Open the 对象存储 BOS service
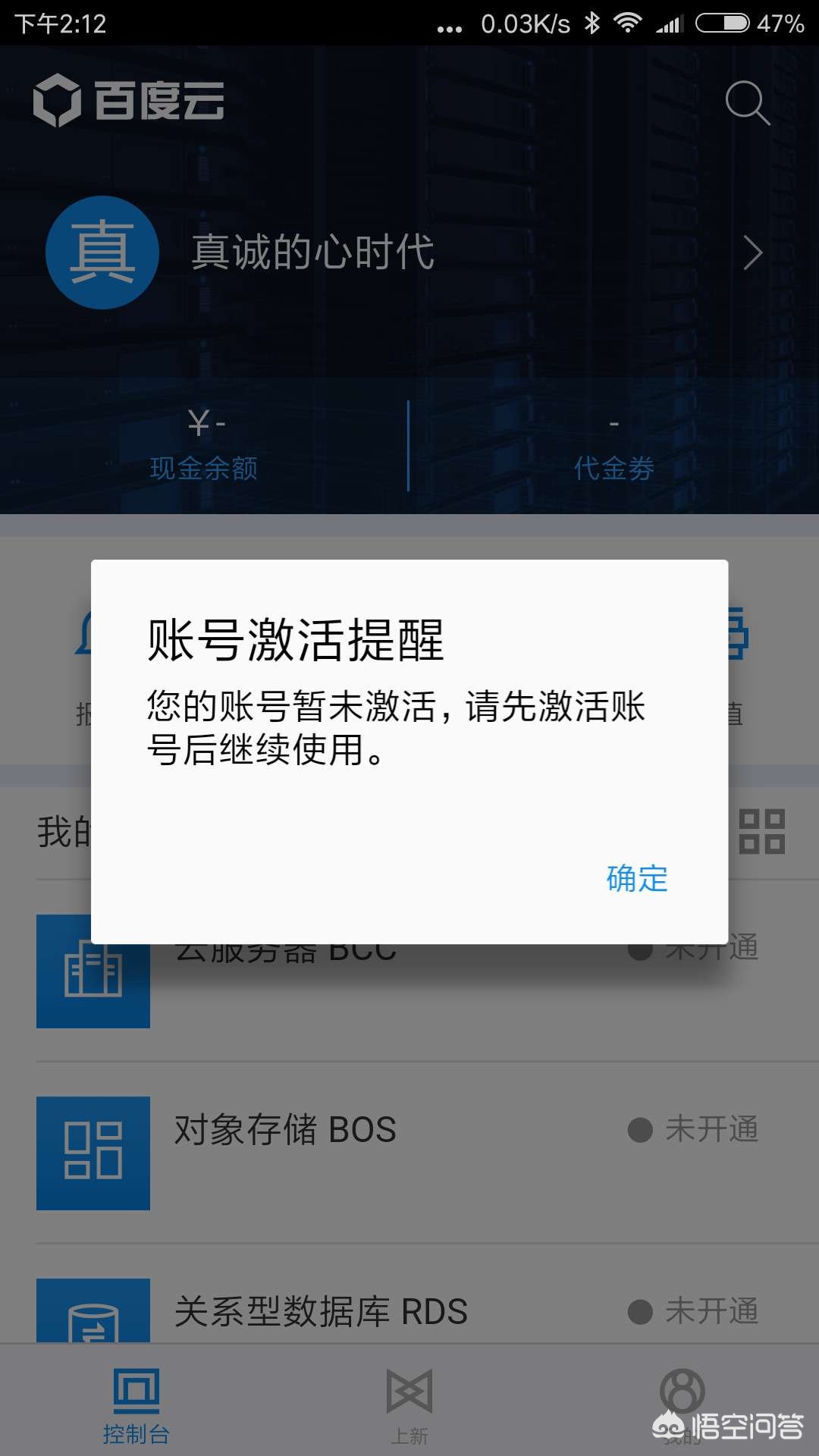 coord(409,1151)
